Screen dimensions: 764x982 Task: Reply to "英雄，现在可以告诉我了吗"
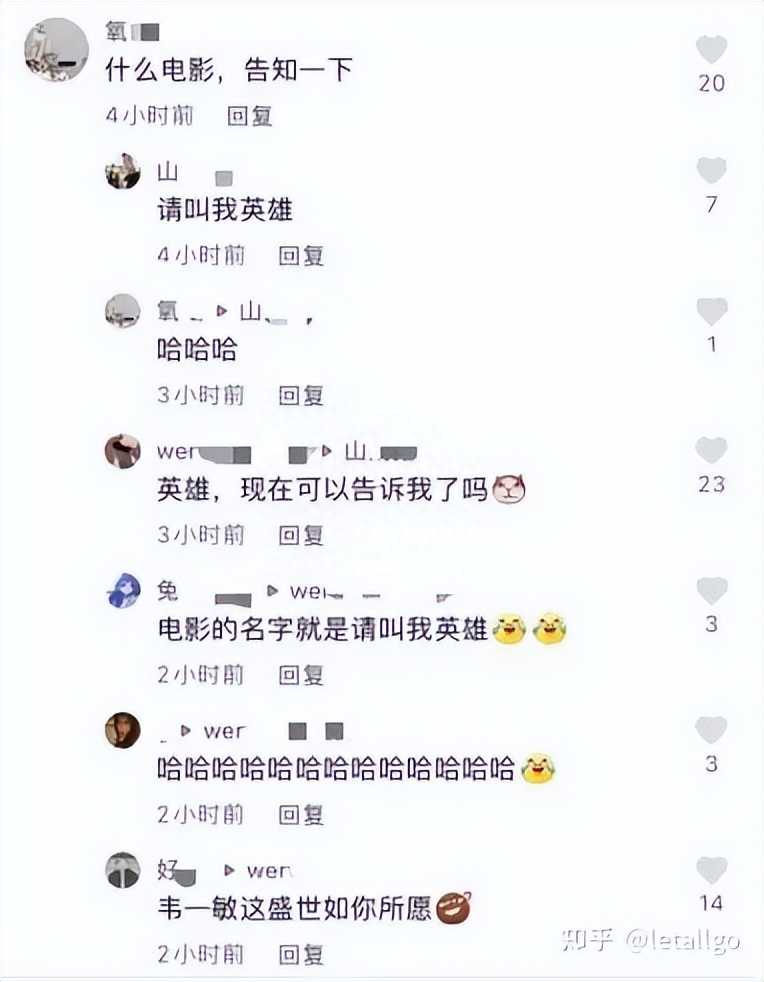coord(301,535)
